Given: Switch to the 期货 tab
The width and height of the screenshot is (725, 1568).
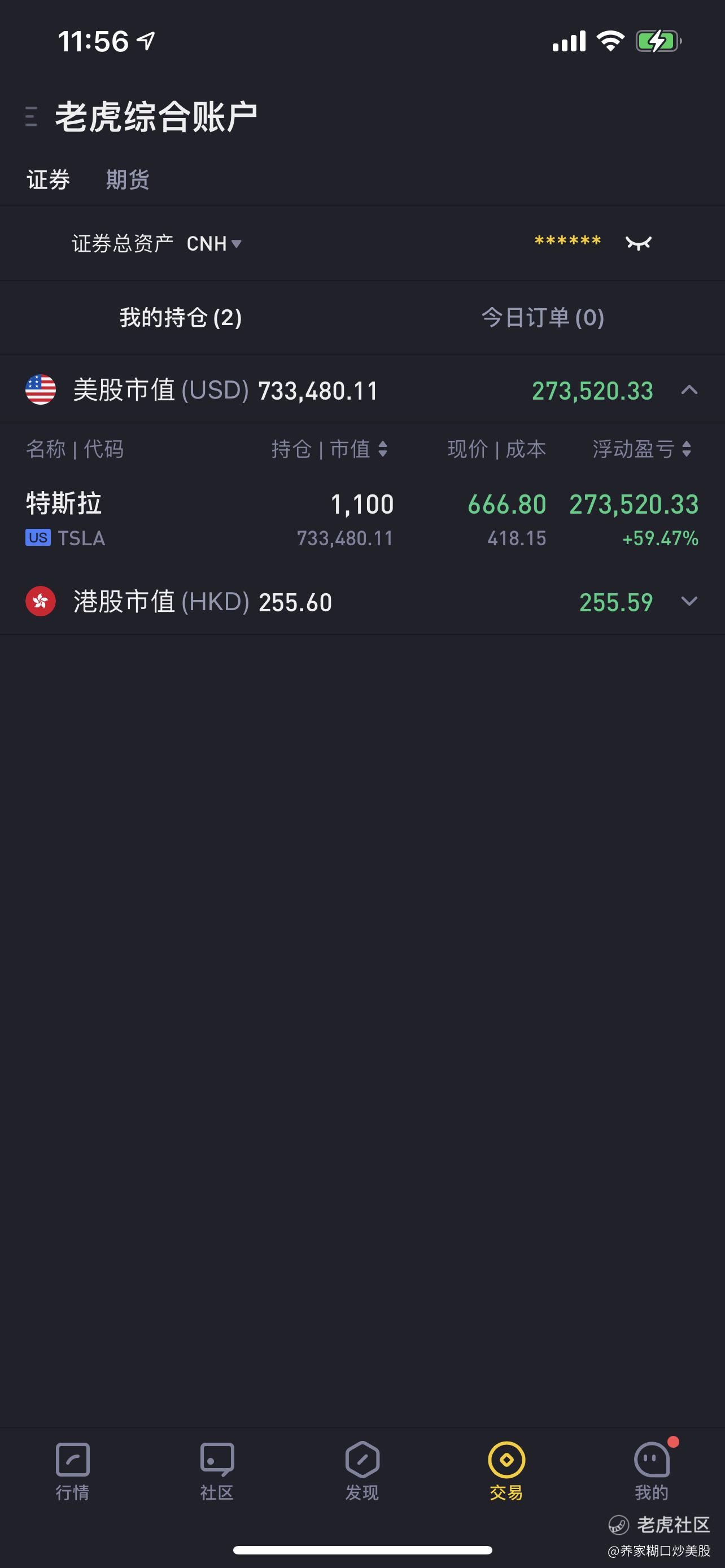Looking at the screenshot, I should [x=128, y=179].
